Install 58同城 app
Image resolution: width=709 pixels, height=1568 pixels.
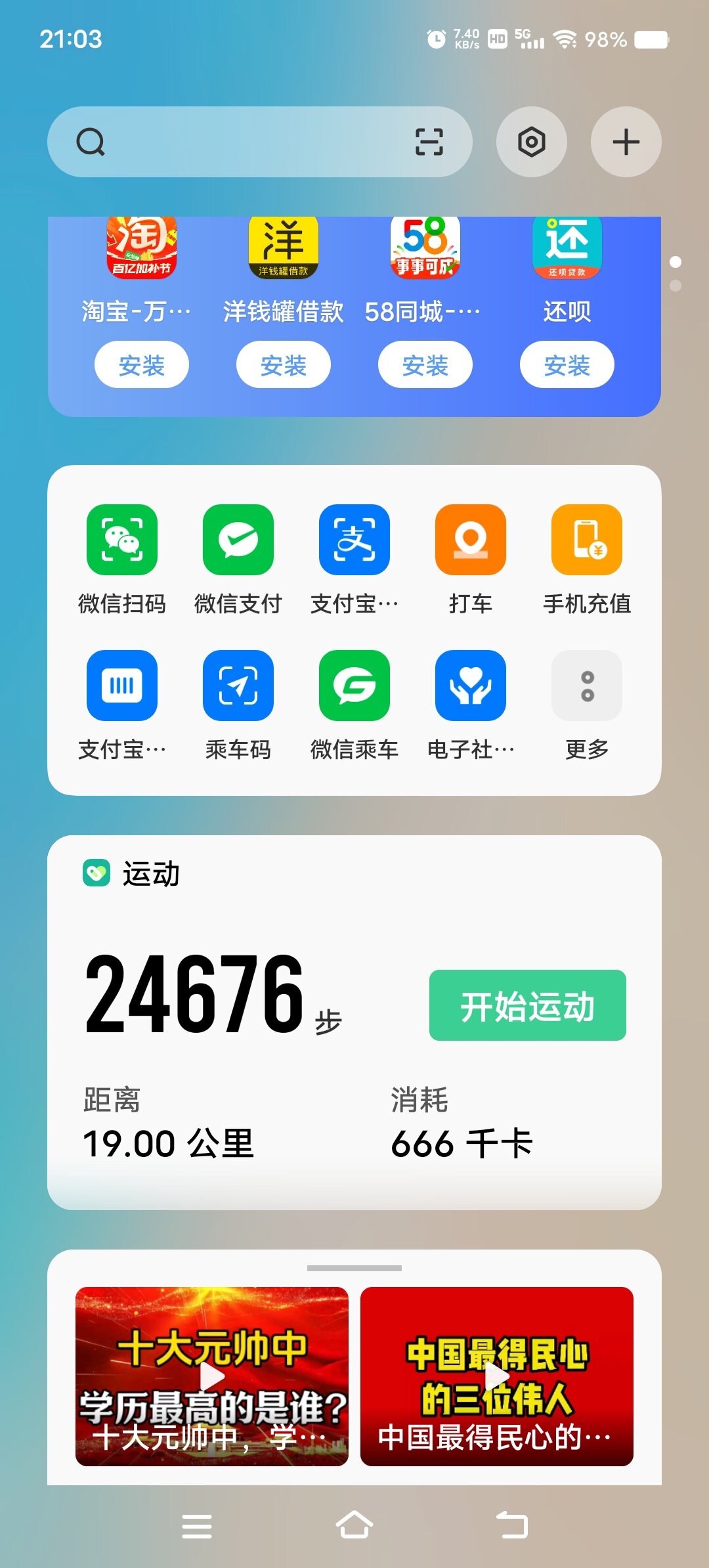pyautogui.click(x=425, y=364)
